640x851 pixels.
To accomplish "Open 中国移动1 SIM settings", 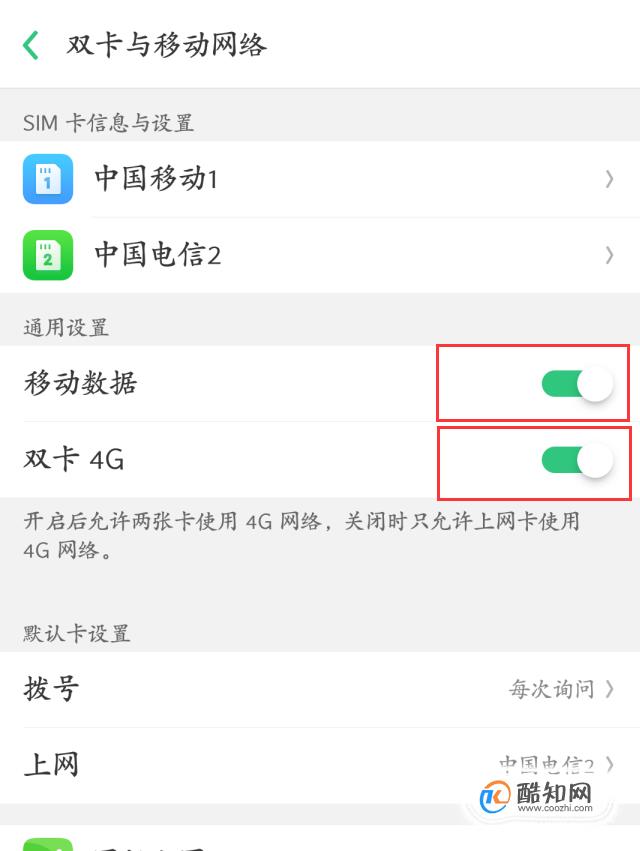I will click(x=320, y=179).
